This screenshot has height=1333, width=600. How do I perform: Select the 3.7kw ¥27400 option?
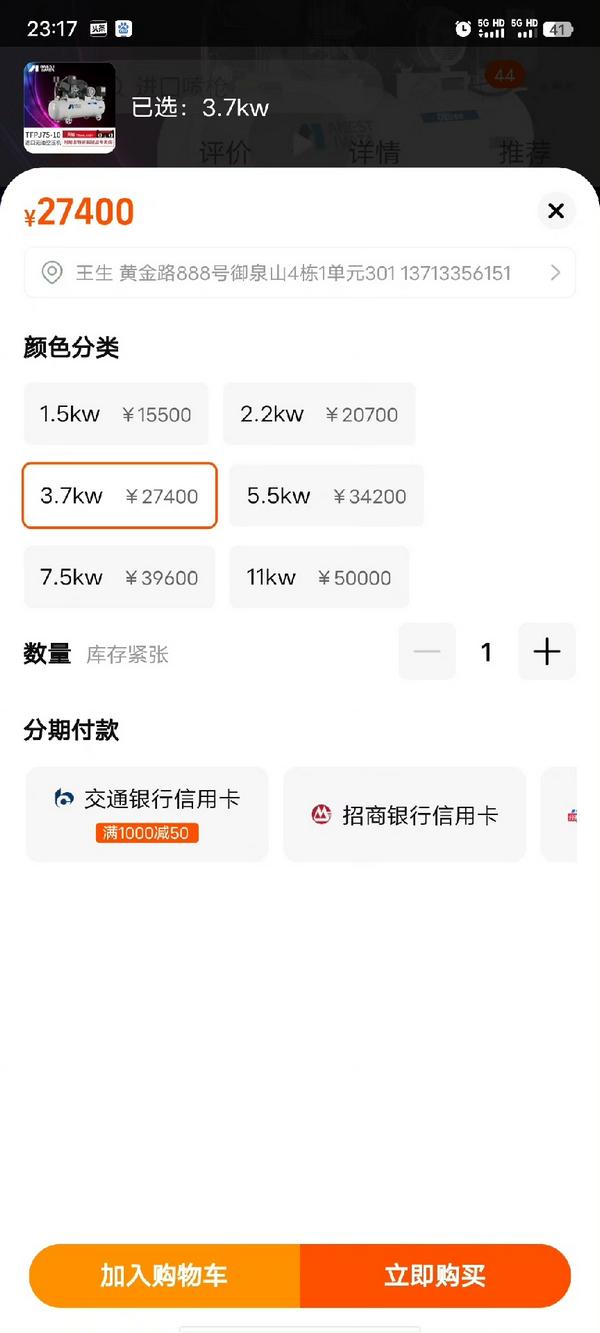coord(119,496)
